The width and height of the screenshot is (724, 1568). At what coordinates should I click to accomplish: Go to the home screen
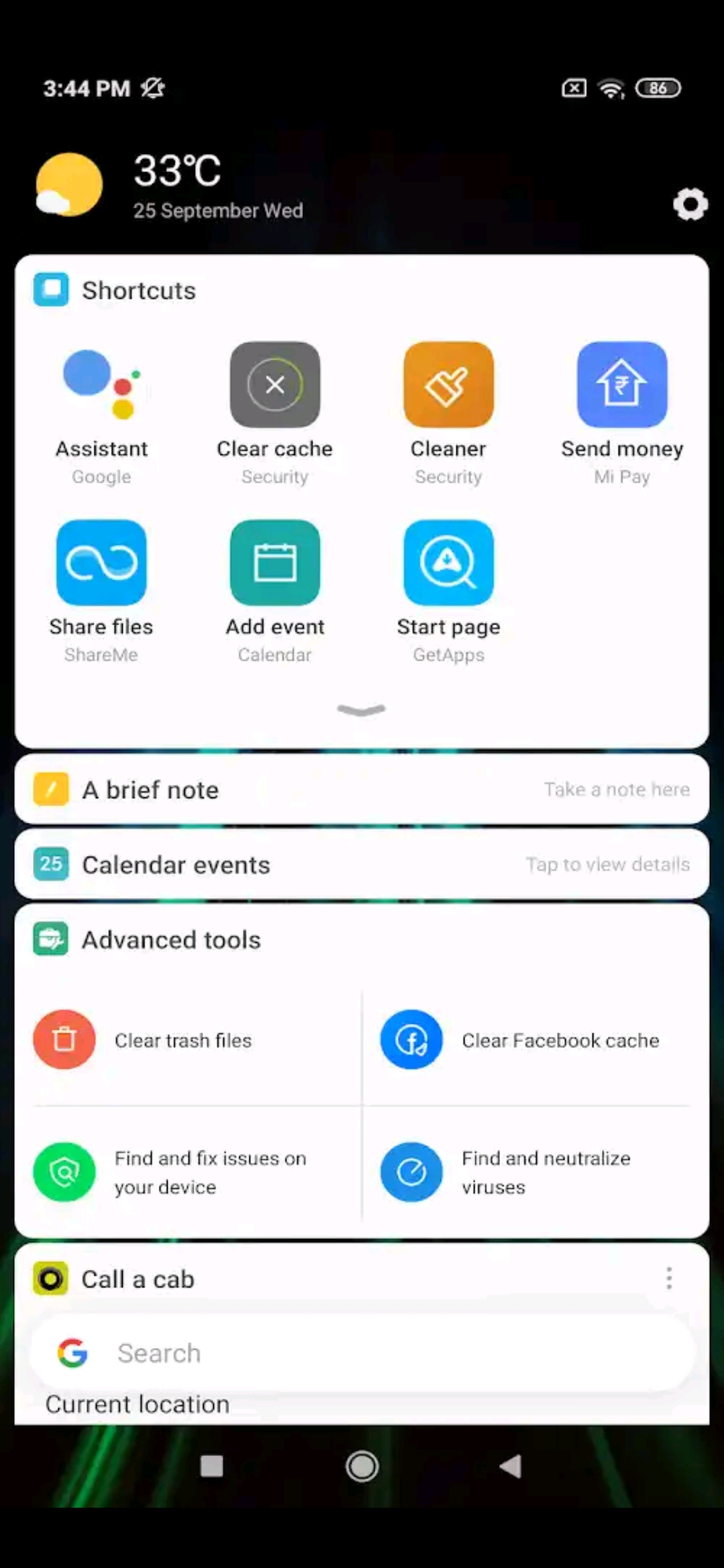tap(362, 1466)
